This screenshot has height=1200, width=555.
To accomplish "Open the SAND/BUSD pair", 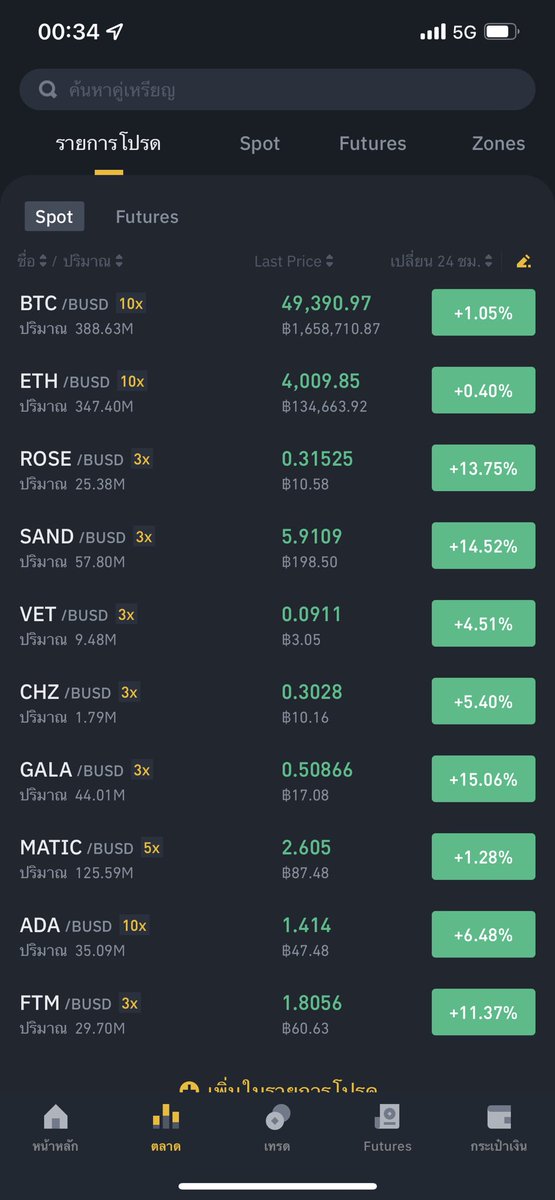I will coord(277,547).
